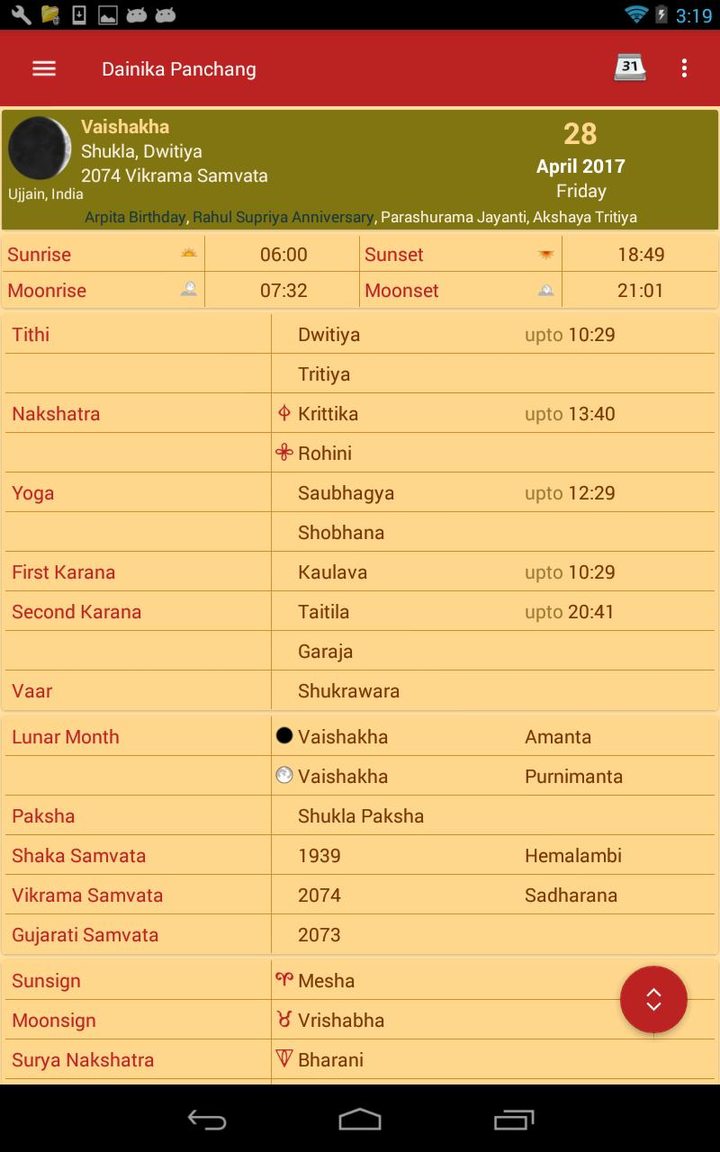Tap the sunrise icon next to Sunrise
720x1152 pixels.
tap(188, 253)
